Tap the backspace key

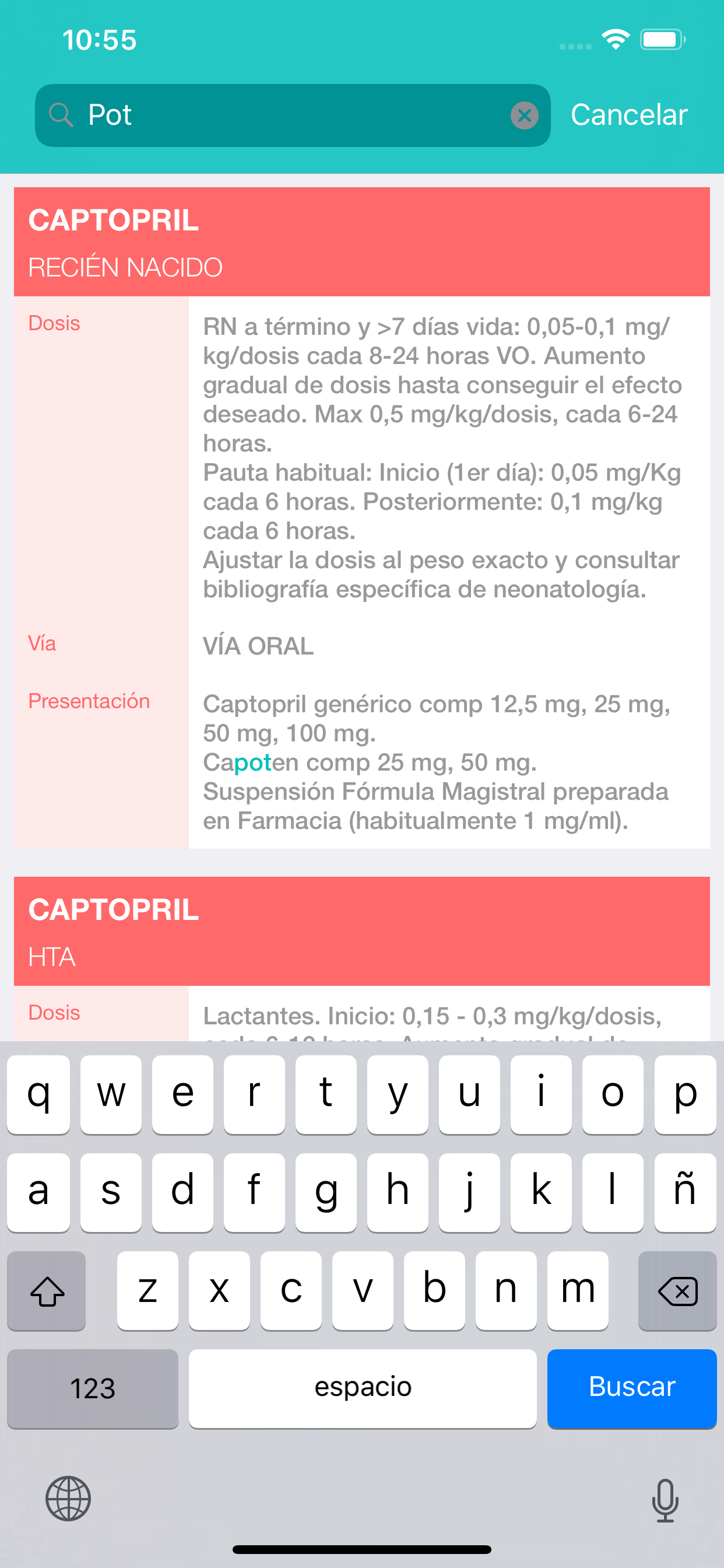tap(677, 1290)
